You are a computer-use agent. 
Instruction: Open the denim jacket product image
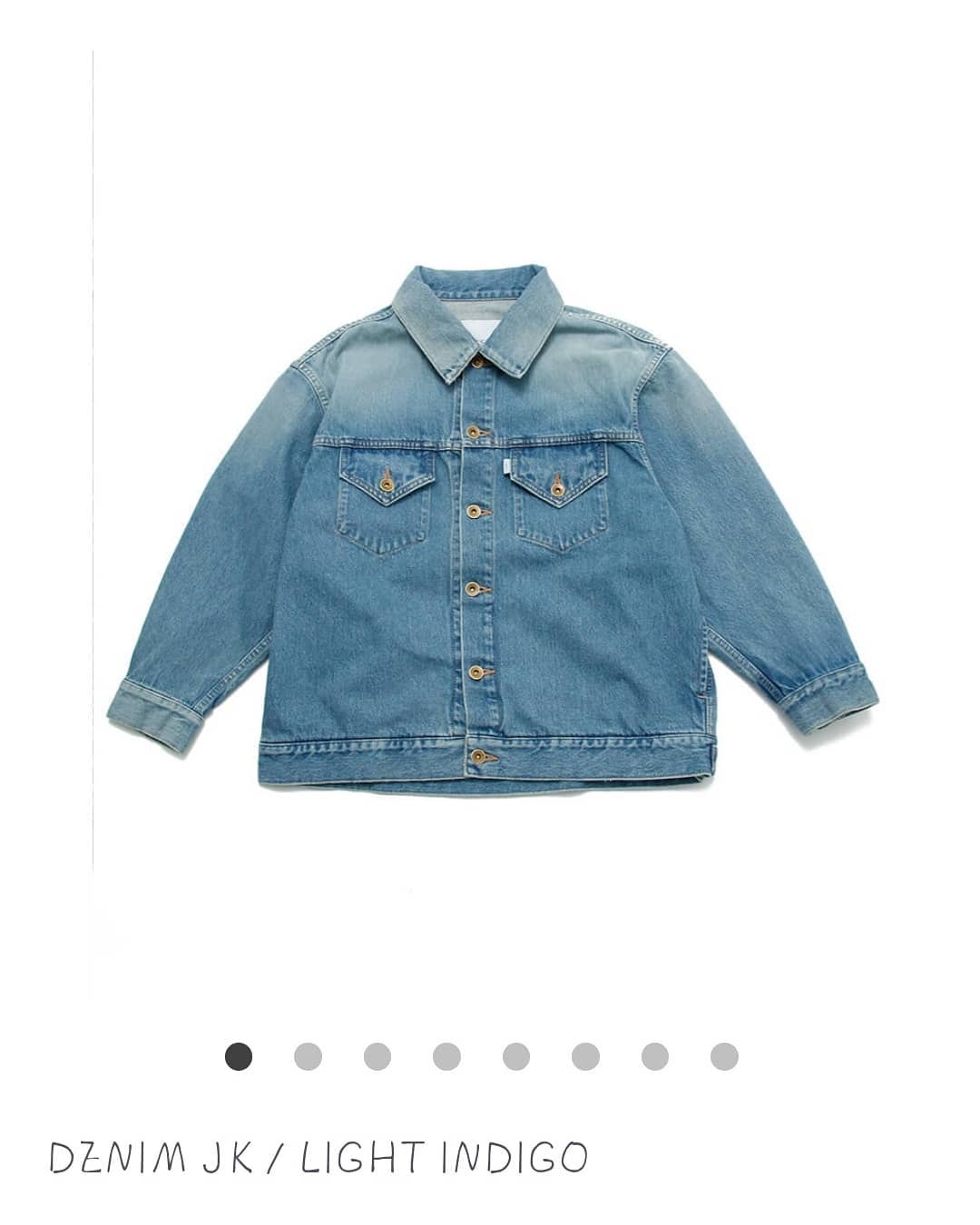tap(491, 531)
